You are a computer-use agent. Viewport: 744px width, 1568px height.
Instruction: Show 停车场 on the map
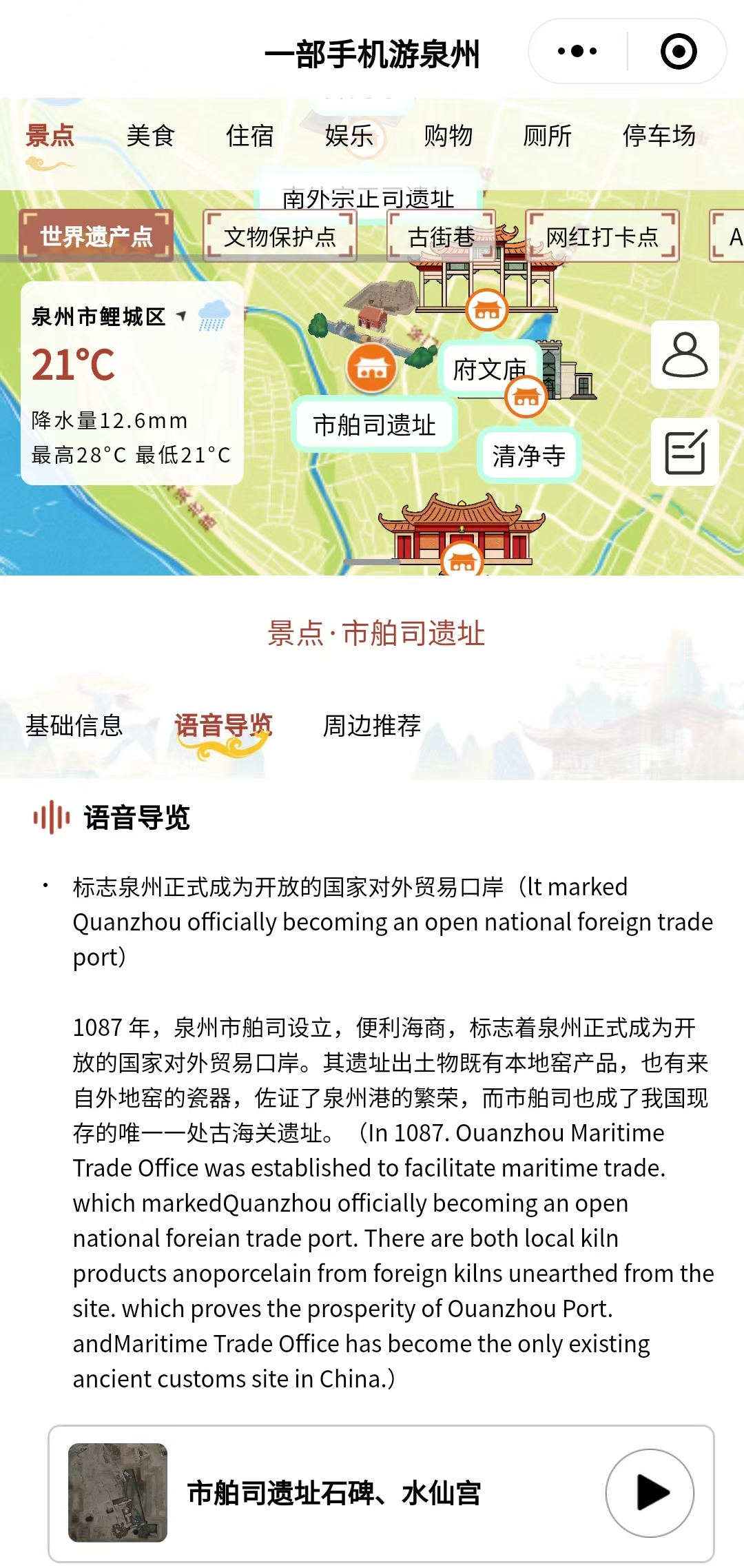pos(659,136)
